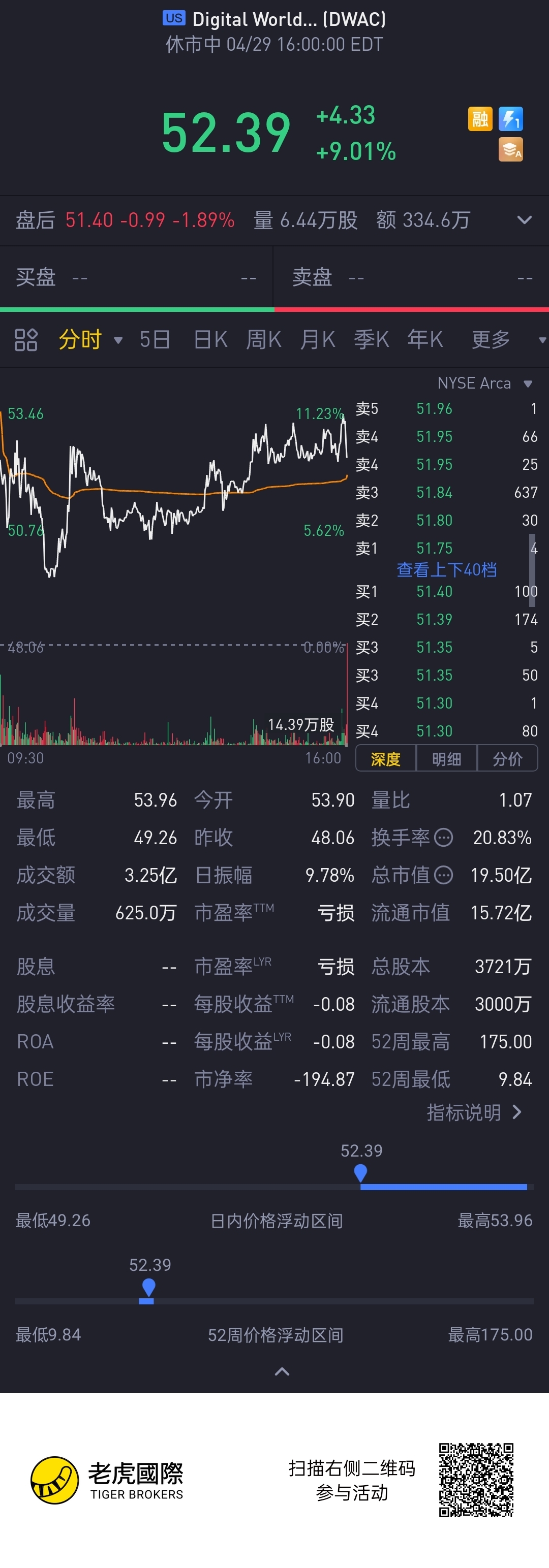Open the NYSE Arca exchange dropdown
Screen dimensions: 549x1568
pos(484,383)
